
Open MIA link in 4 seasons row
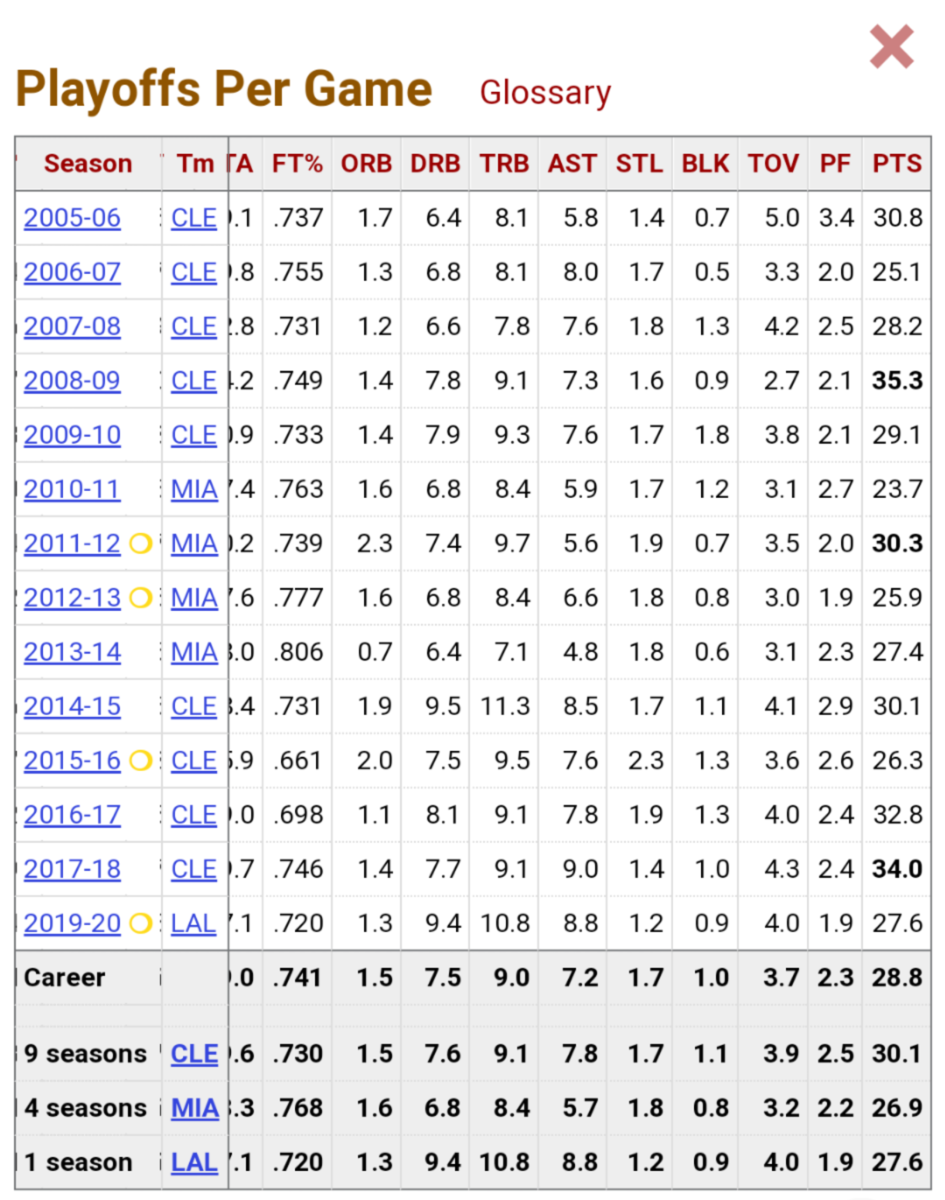tap(194, 1108)
